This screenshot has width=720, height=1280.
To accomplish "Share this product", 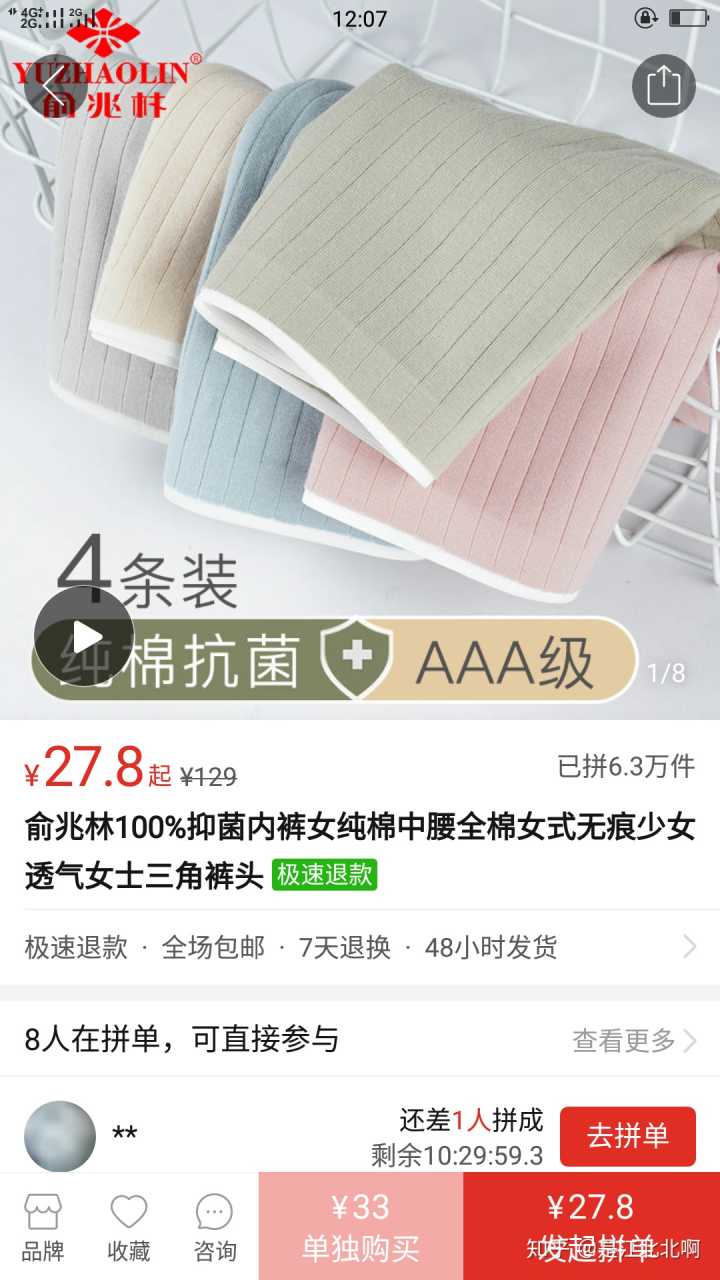I will click(663, 86).
